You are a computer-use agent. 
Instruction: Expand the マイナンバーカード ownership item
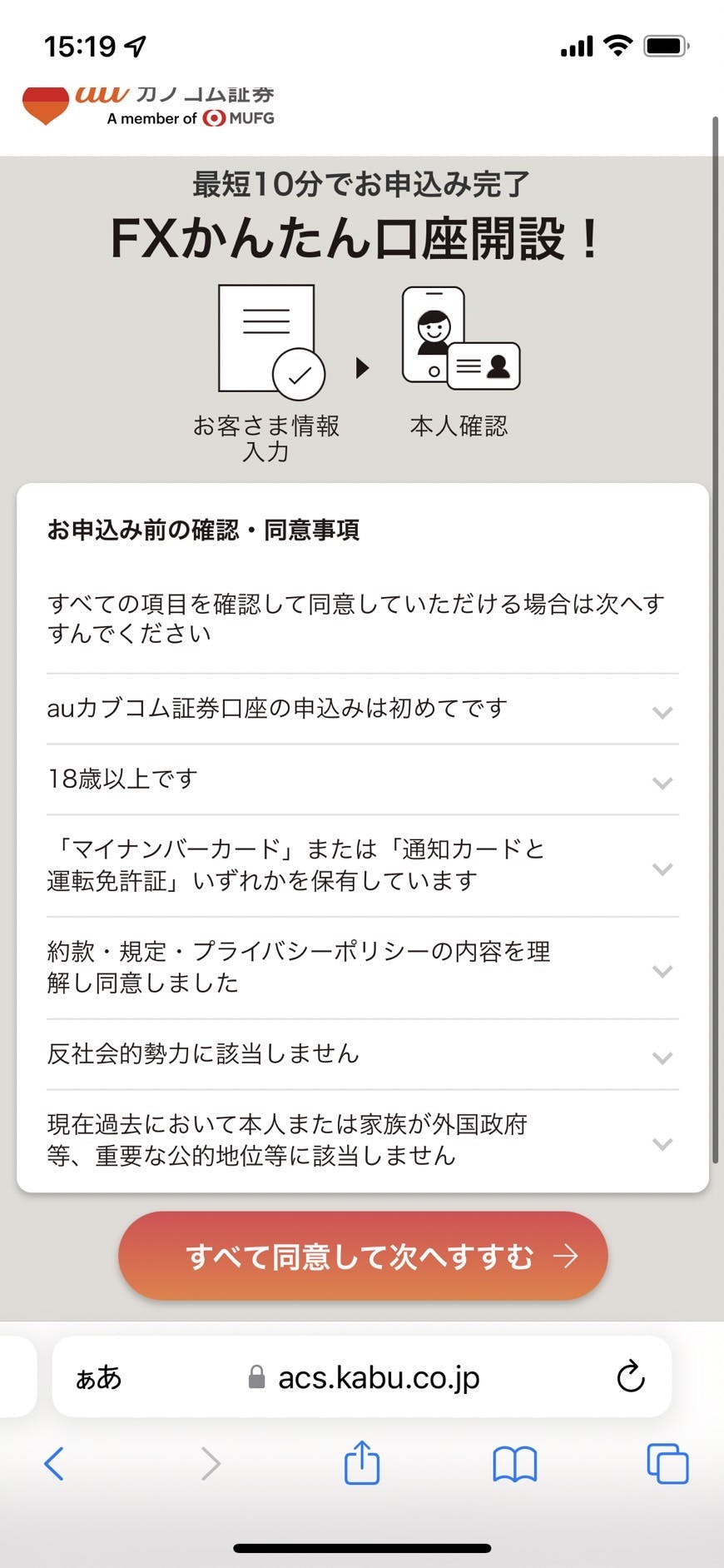point(363,865)
